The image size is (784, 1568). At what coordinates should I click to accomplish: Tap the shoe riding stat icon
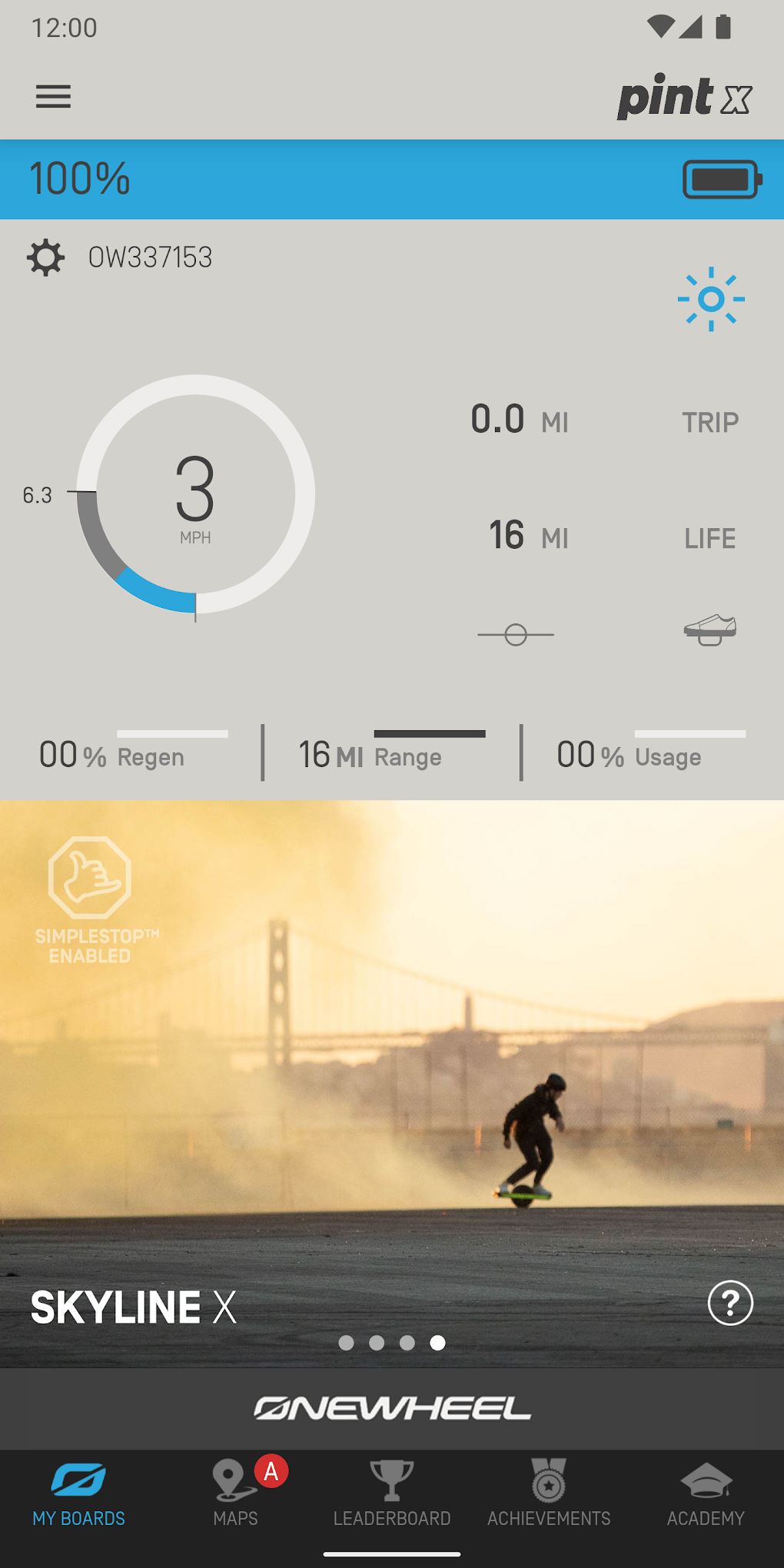(x=709, y=630)
